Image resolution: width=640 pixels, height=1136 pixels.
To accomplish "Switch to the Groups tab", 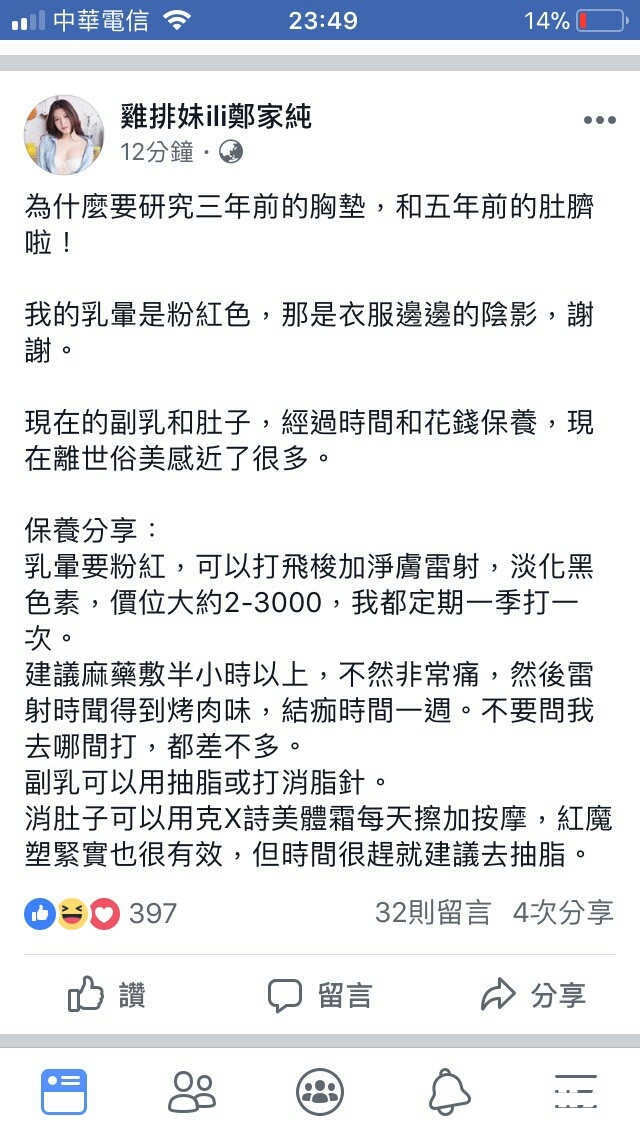I will [x=320, y=1091].
